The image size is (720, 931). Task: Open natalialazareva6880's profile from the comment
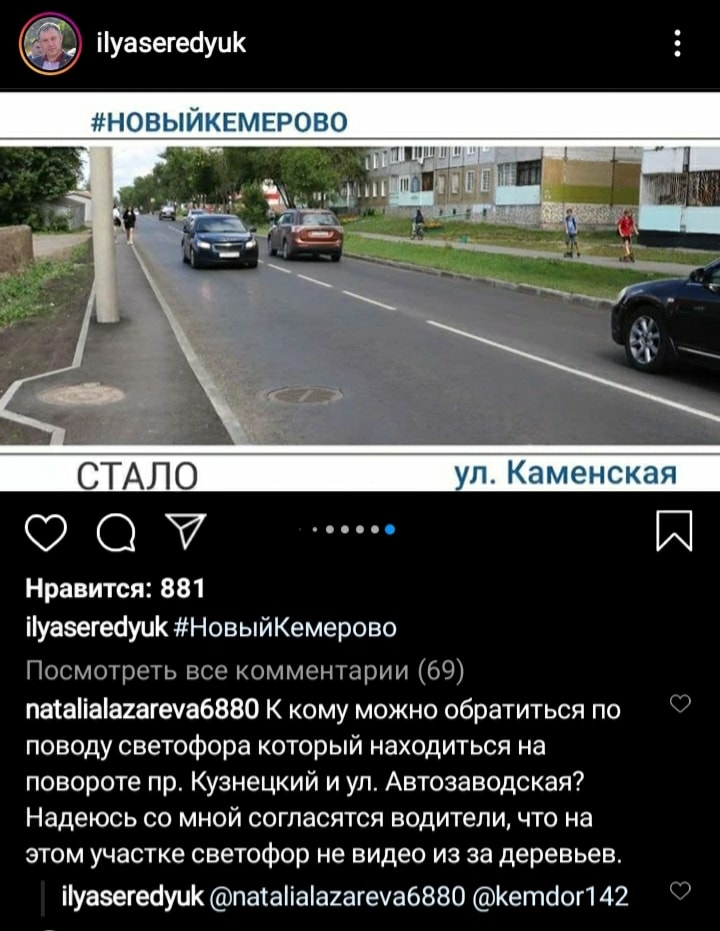pyautogui.click(x=142, y=710)
